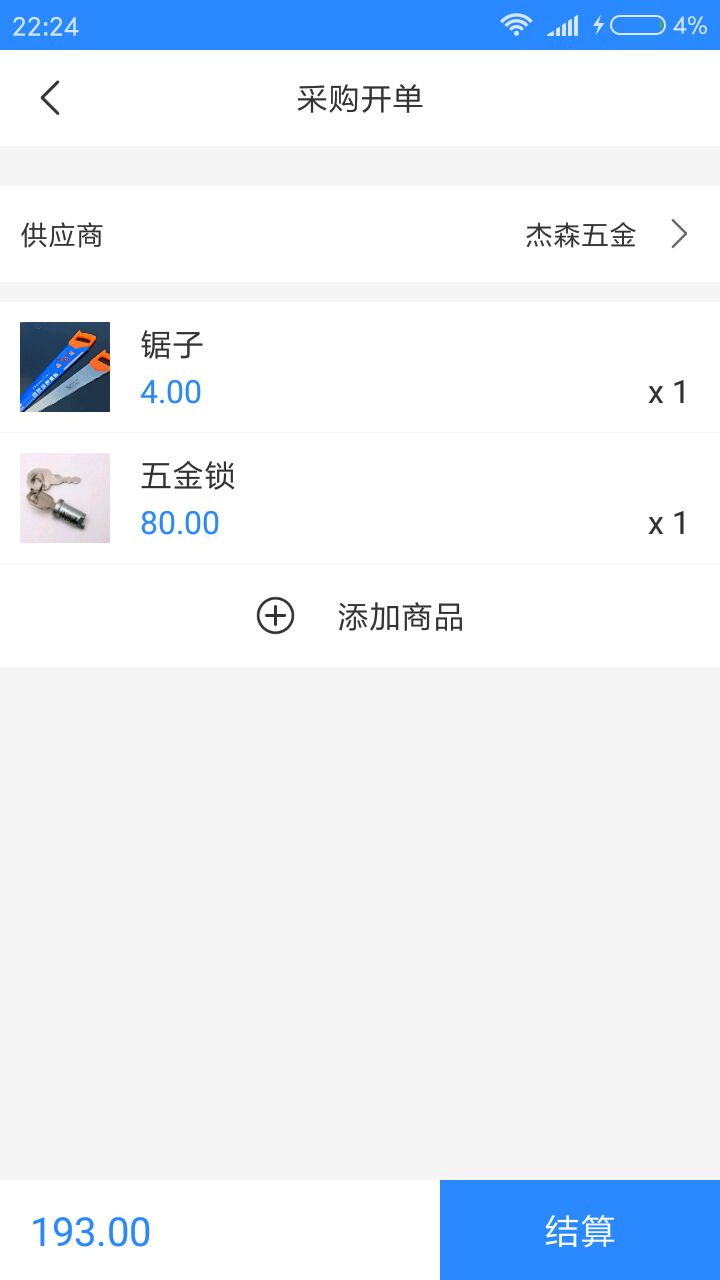Screen dimensions: 720x1280
Task: Click 添加商品 to add goods
Action: pos(401,616)
